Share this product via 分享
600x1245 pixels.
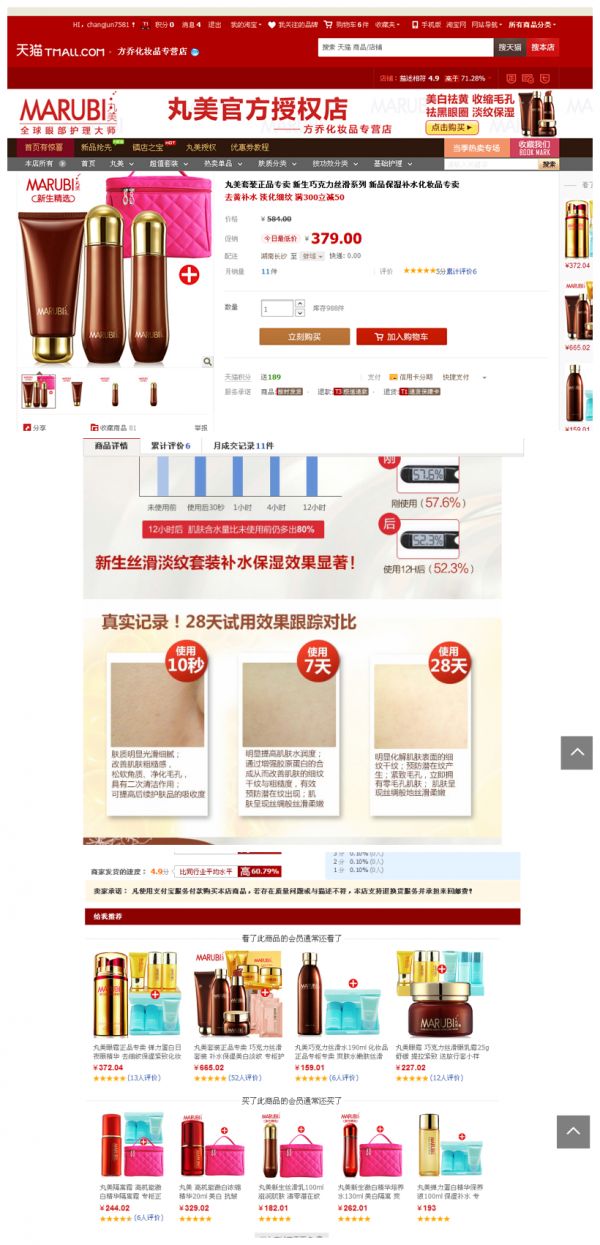pos(34,427)
